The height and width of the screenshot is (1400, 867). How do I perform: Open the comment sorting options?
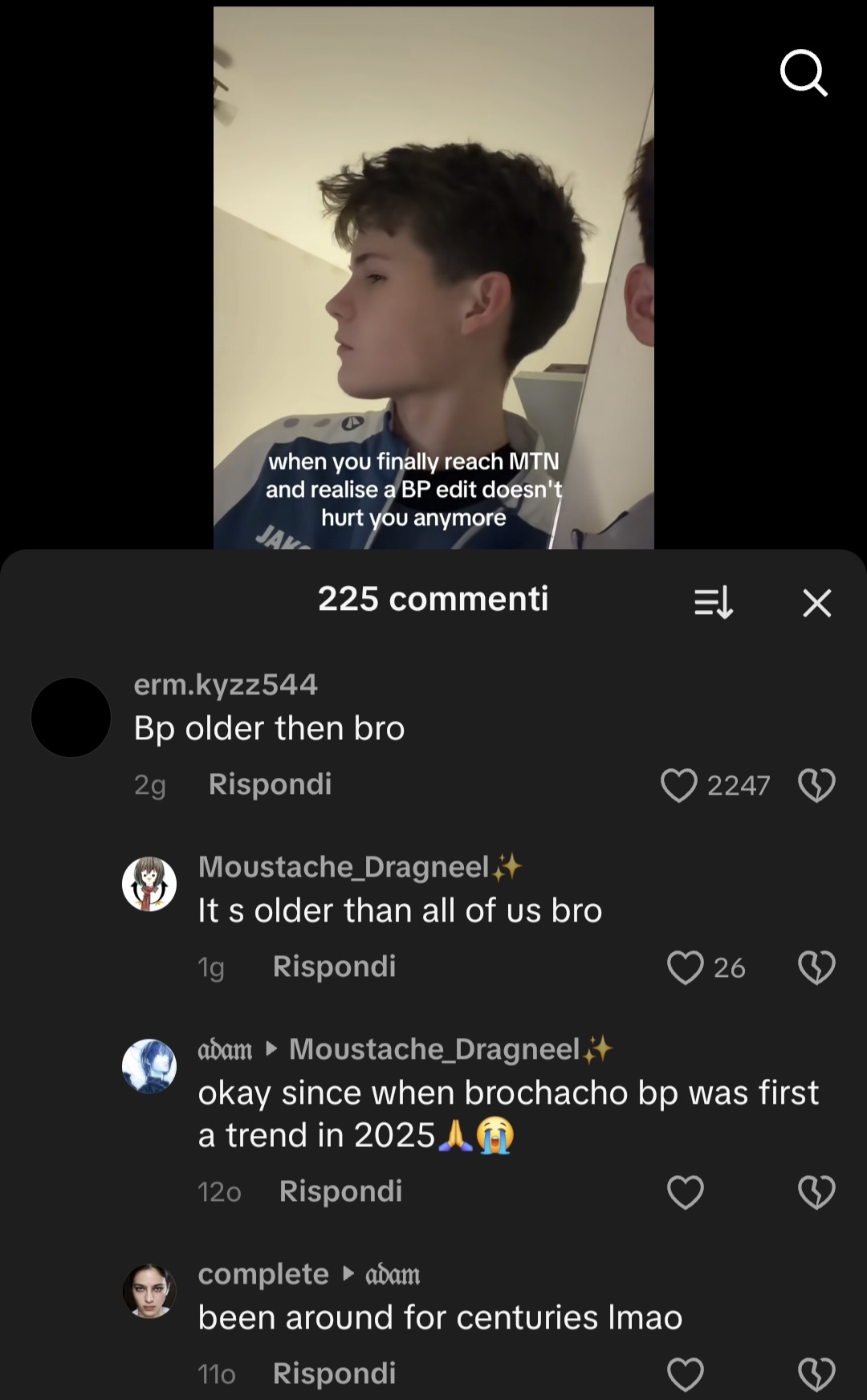[x=714, y=602]
